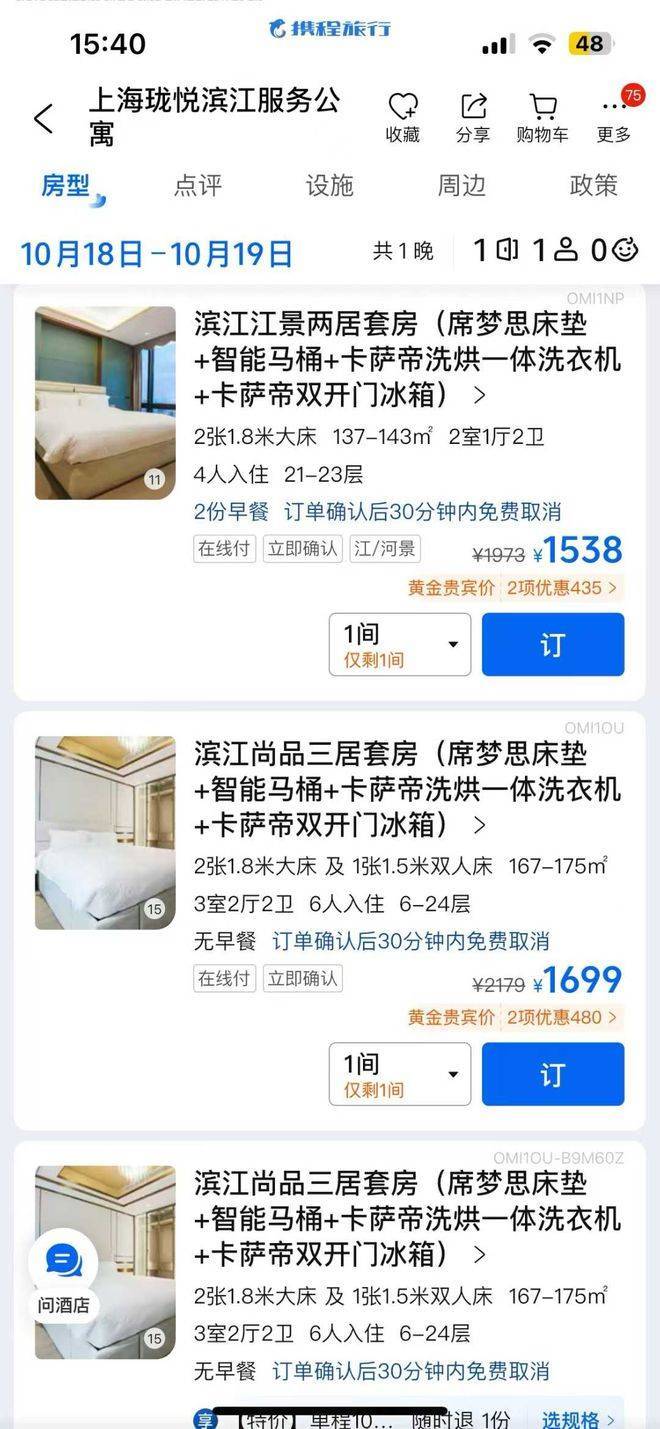Select room quantity for ¥1699 suite

point(400,1074)
